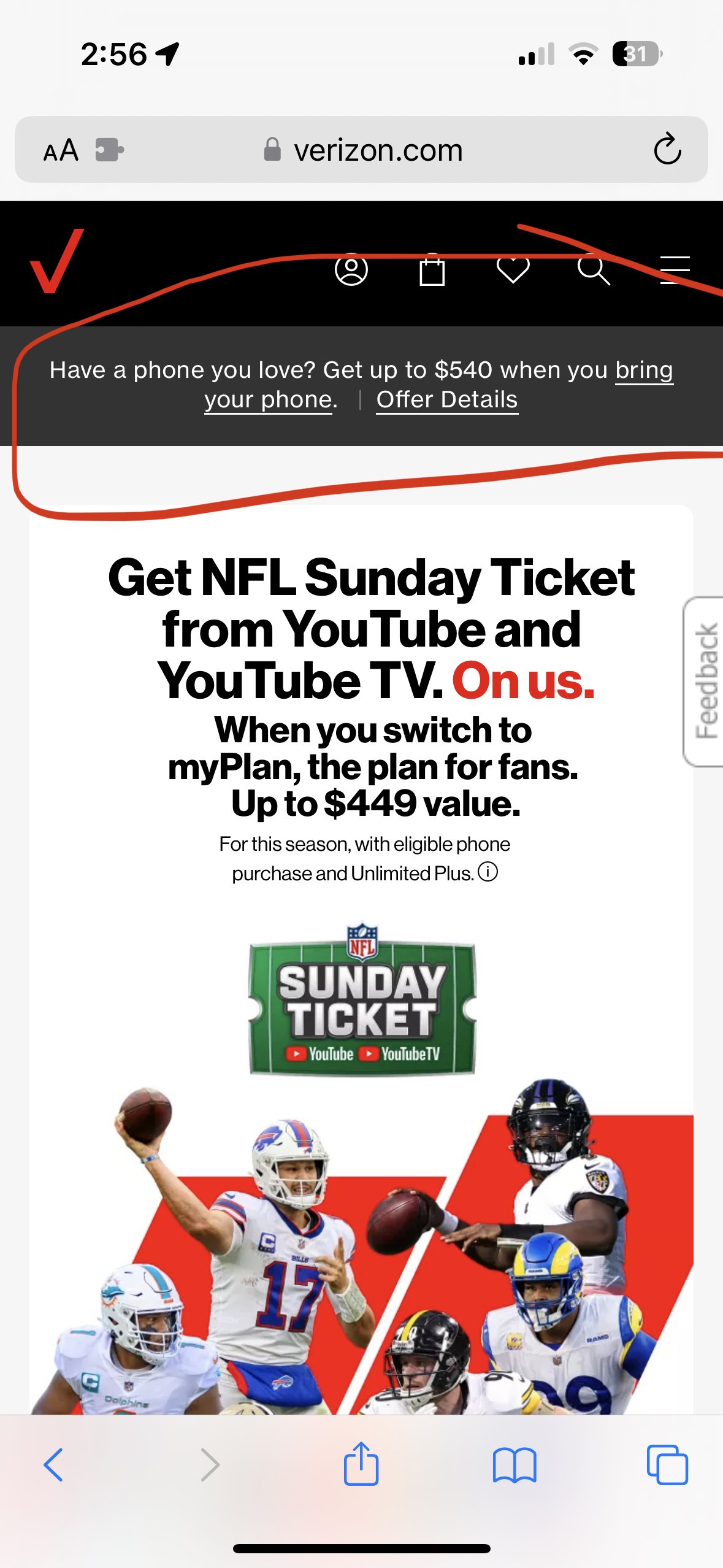View Offer Details link
The height and width of the screenshot is (1568, 723).
(x=447, y=400)
